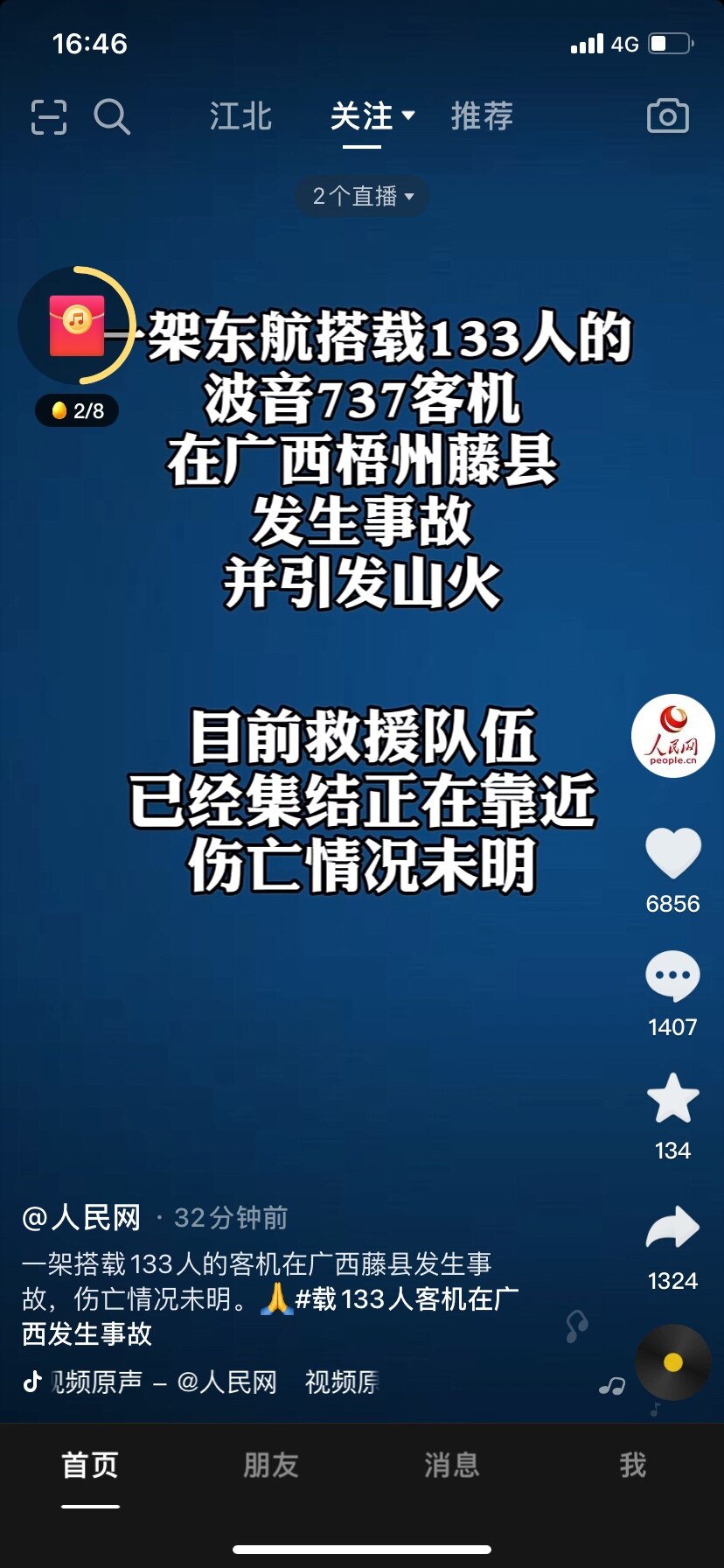Open the camera to record
This screenshot has width=724, height=1568.
[668, 116]
